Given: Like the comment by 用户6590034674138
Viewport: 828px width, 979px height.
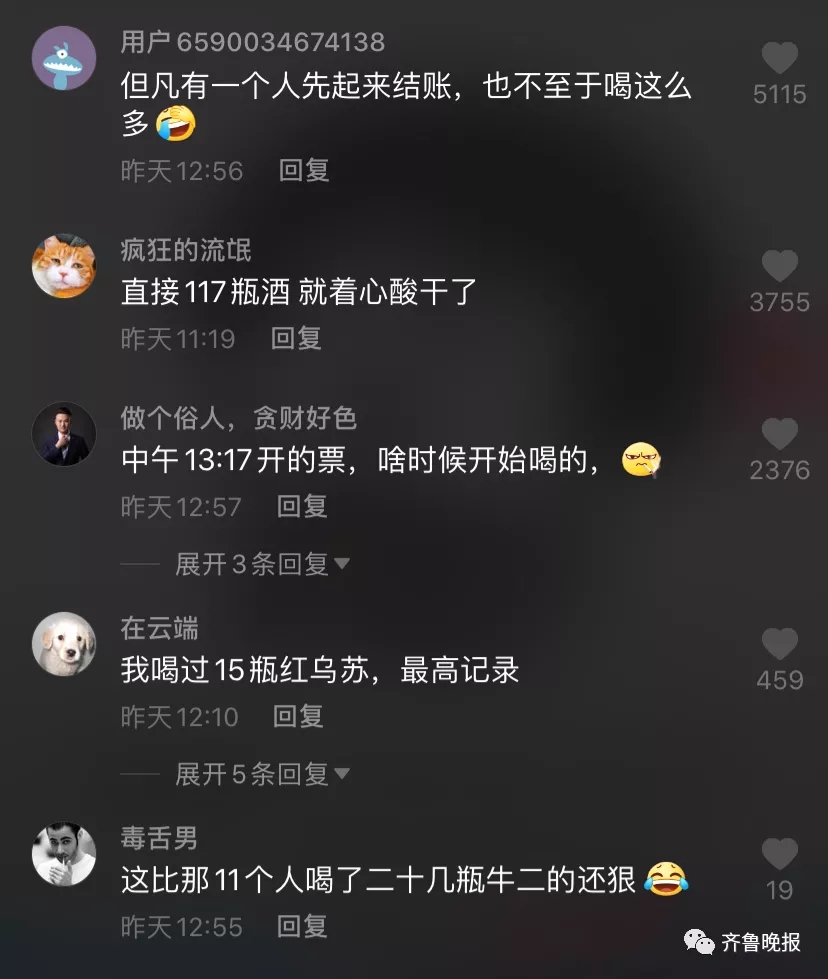Looking at the screenshot, I should (779, 58).
